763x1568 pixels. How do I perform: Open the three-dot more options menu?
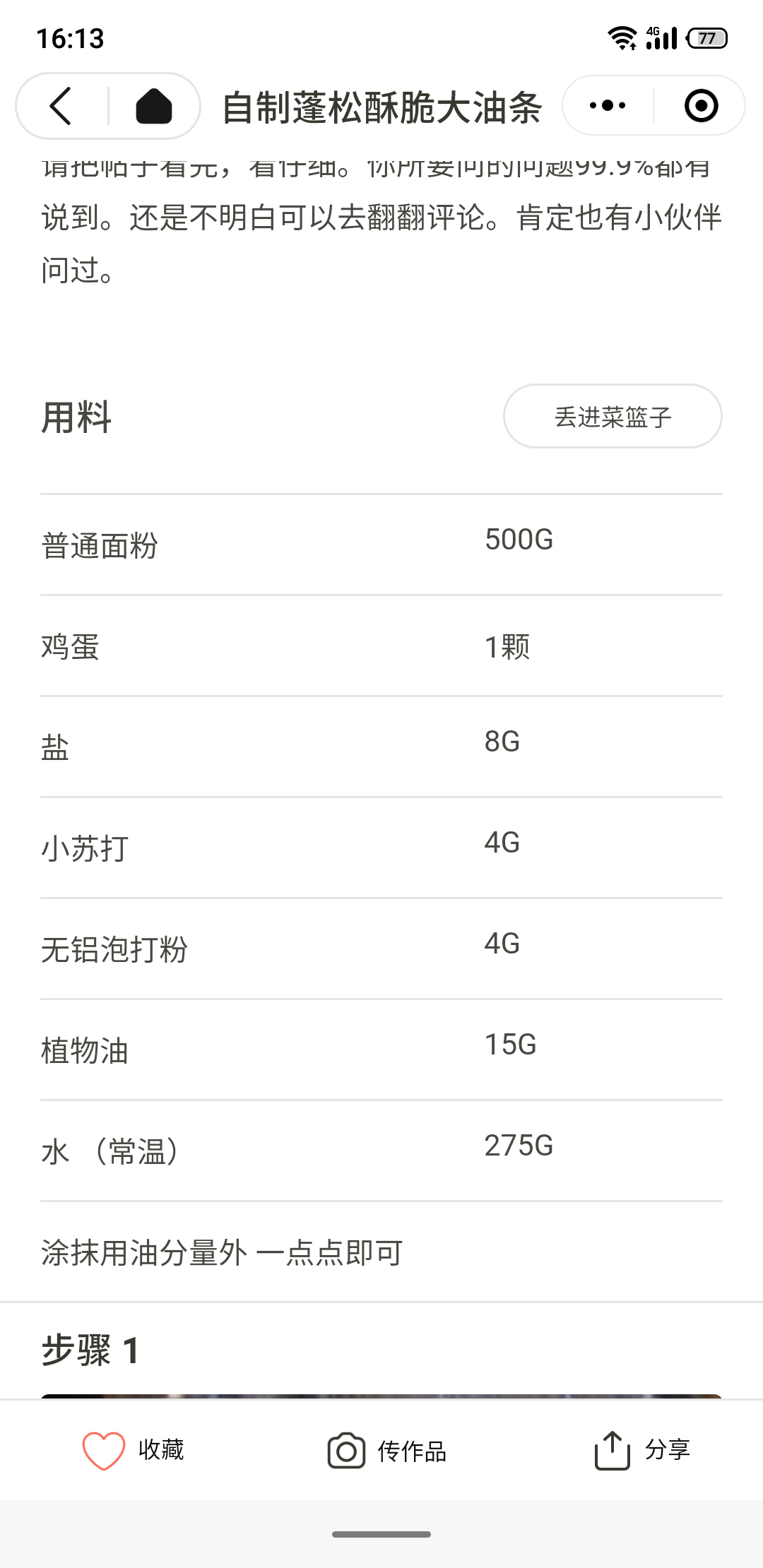[608, 106]
